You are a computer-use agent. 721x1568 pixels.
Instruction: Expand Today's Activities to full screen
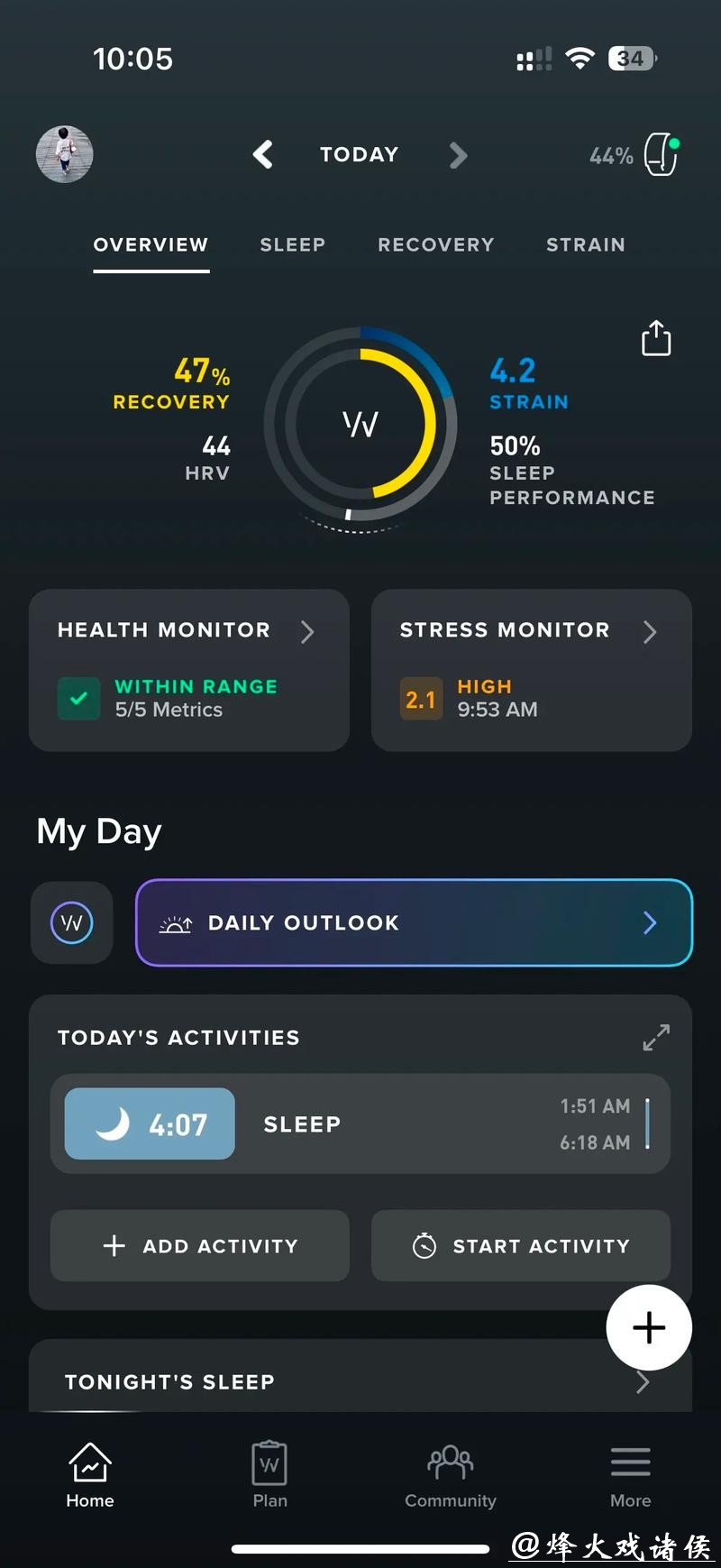pos(656,1037)
